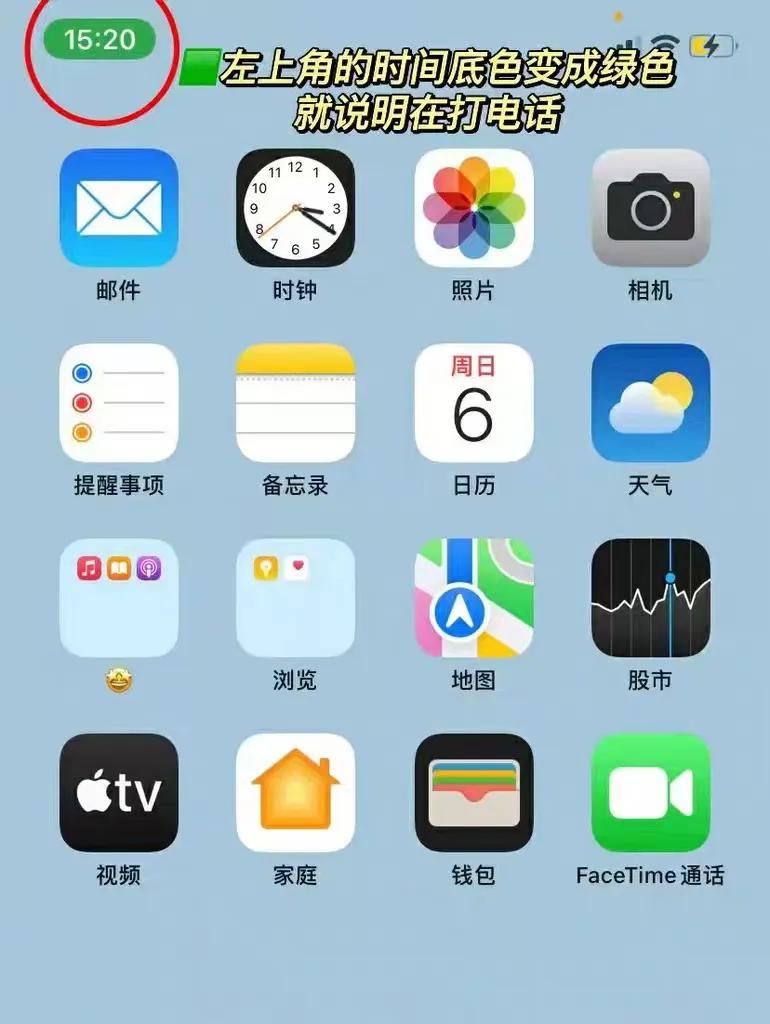Start the FaceTime 通话 app
The width and height of the screenshot is (770, 1024).
(x=650, y=793)
